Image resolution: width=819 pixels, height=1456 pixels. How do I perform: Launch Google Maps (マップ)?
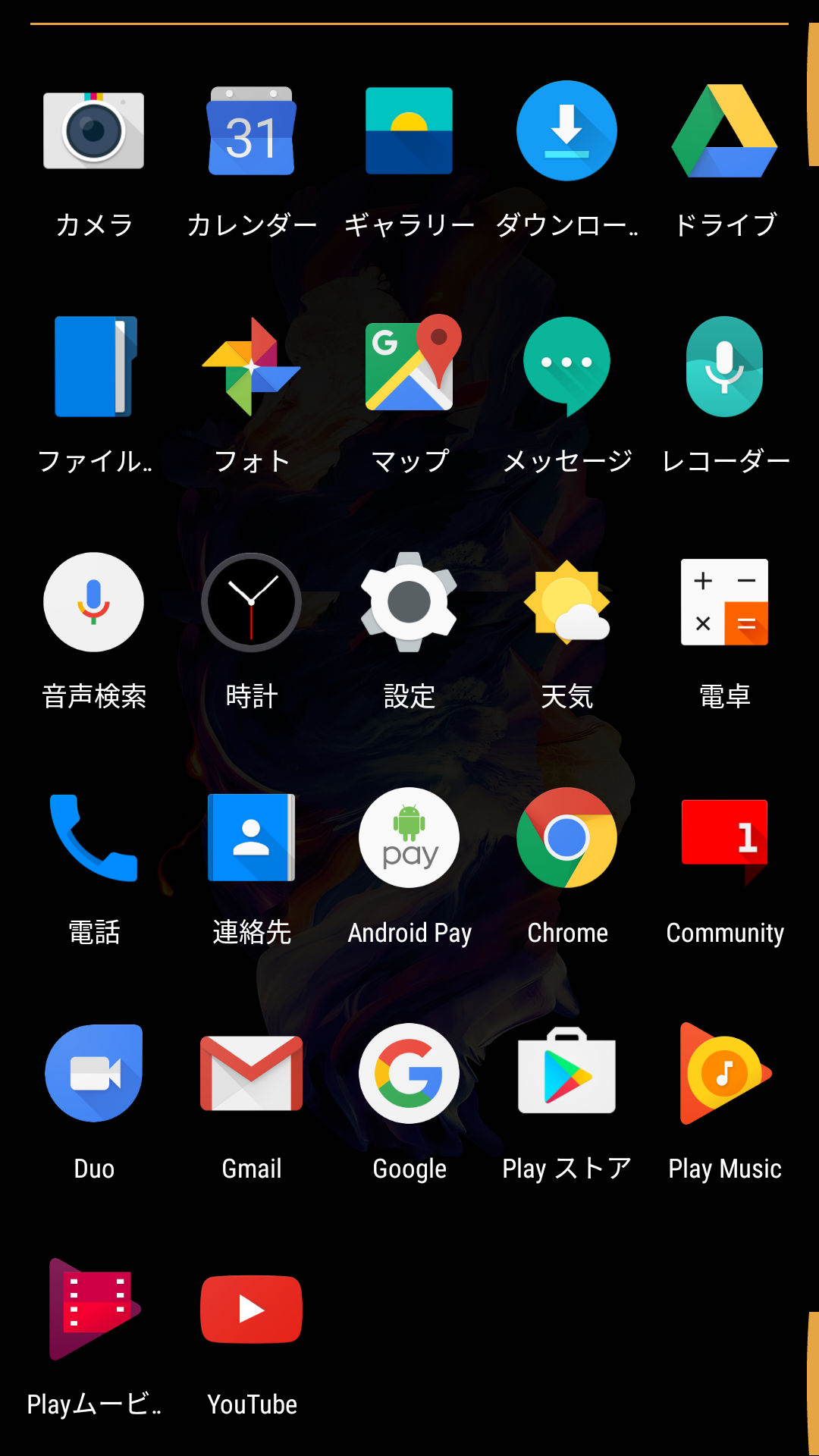tap(409, 367)
